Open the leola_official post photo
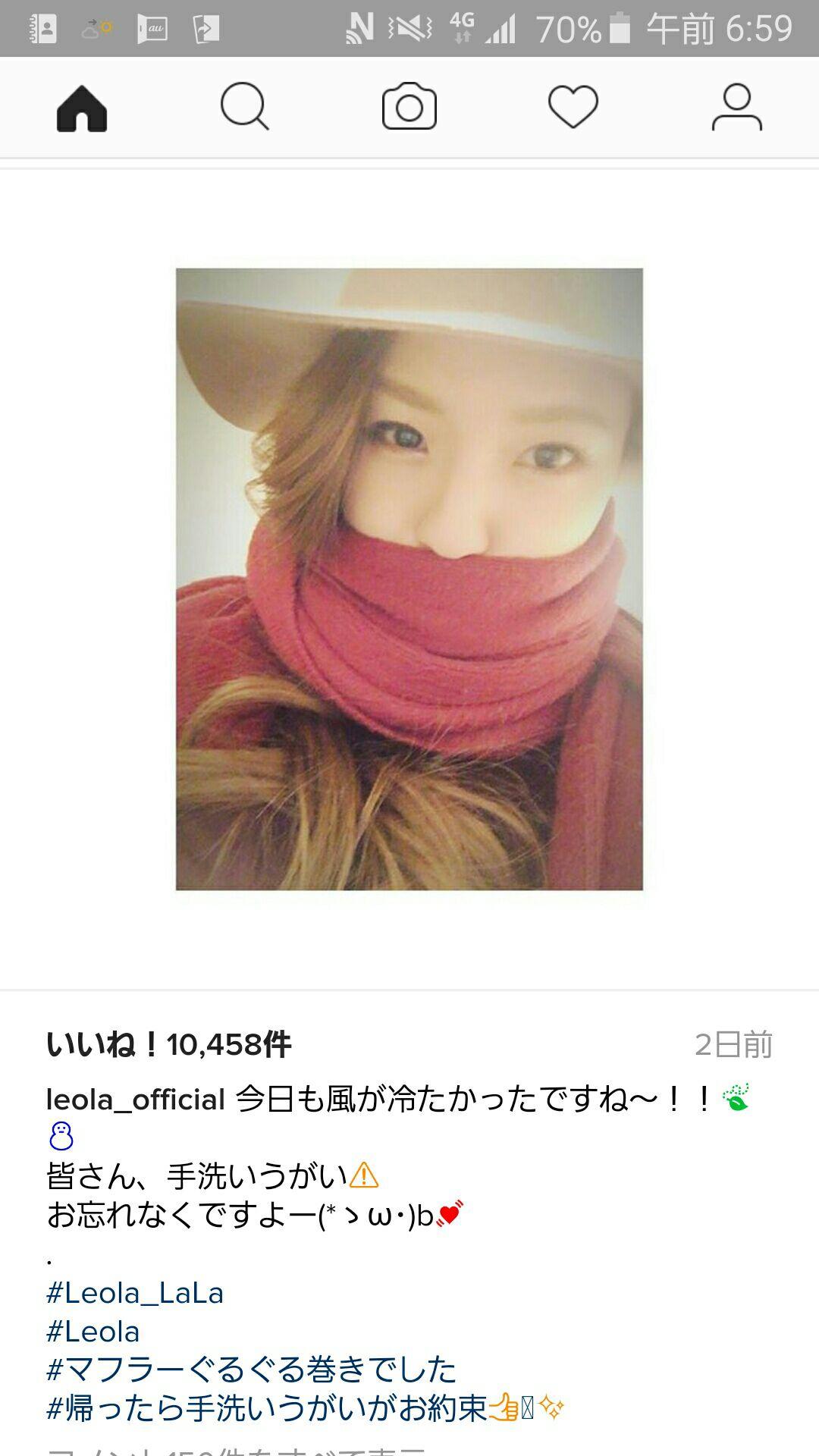 [x=409, y=579]
